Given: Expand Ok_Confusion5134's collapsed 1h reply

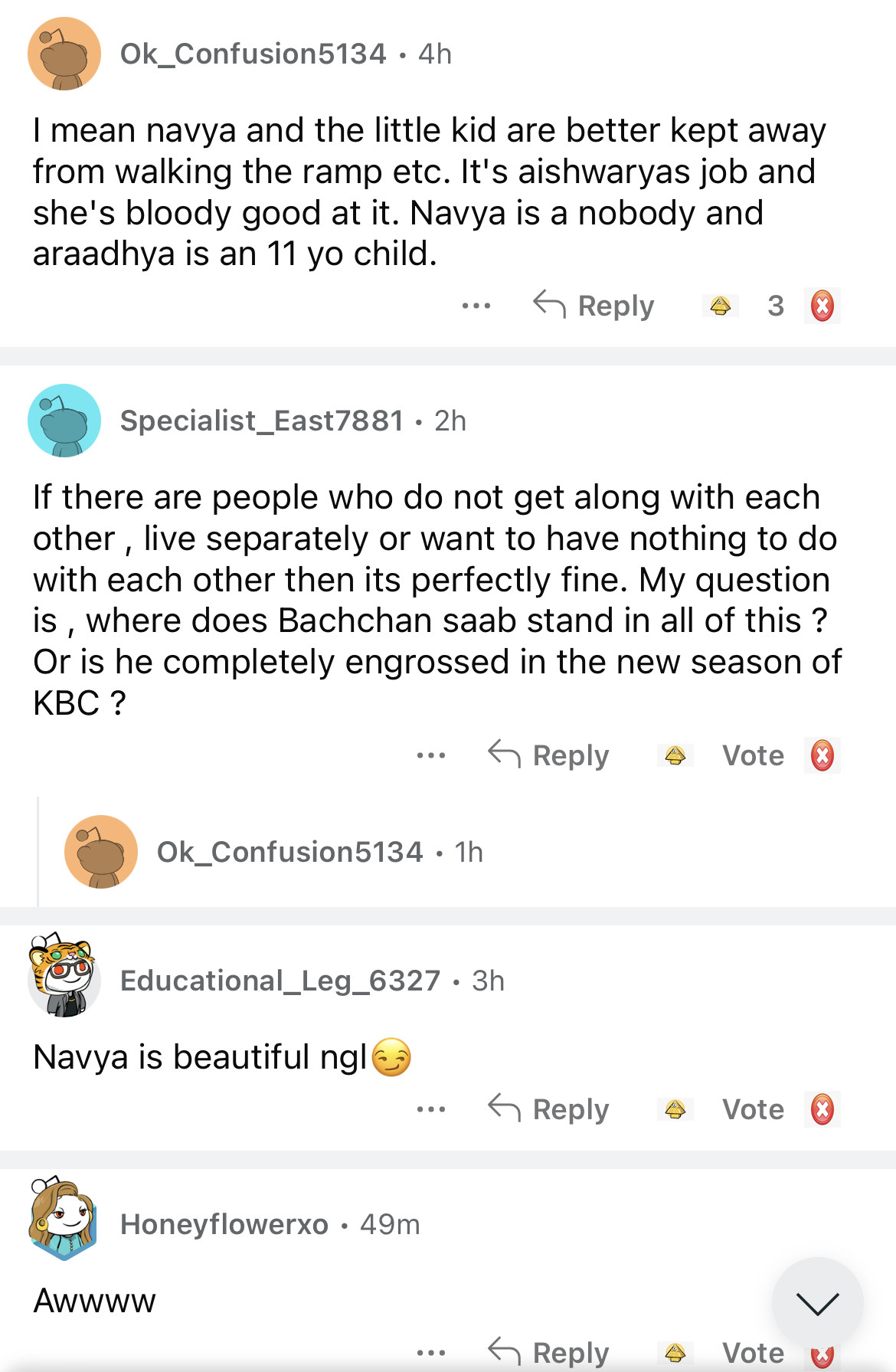Looking at the screenshot, I should point(289,852).
